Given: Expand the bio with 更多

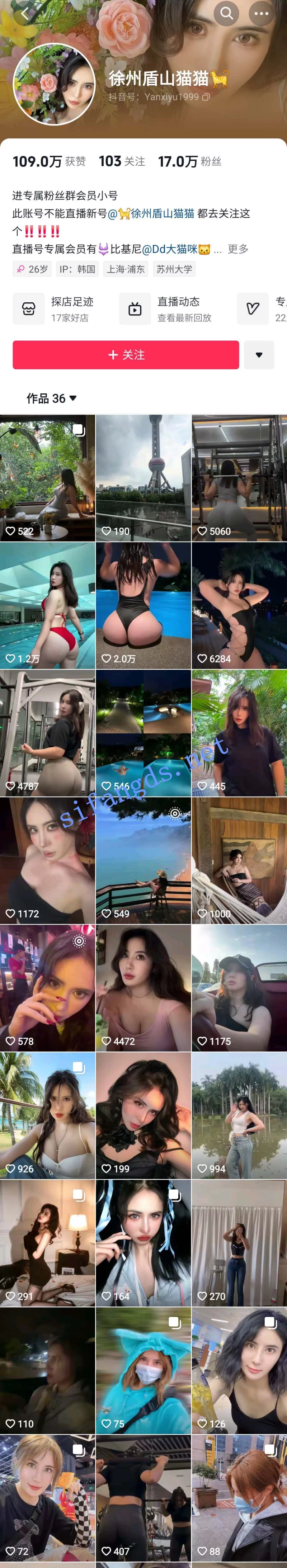Looking at the screenshot, I should [x=238, y=249].
